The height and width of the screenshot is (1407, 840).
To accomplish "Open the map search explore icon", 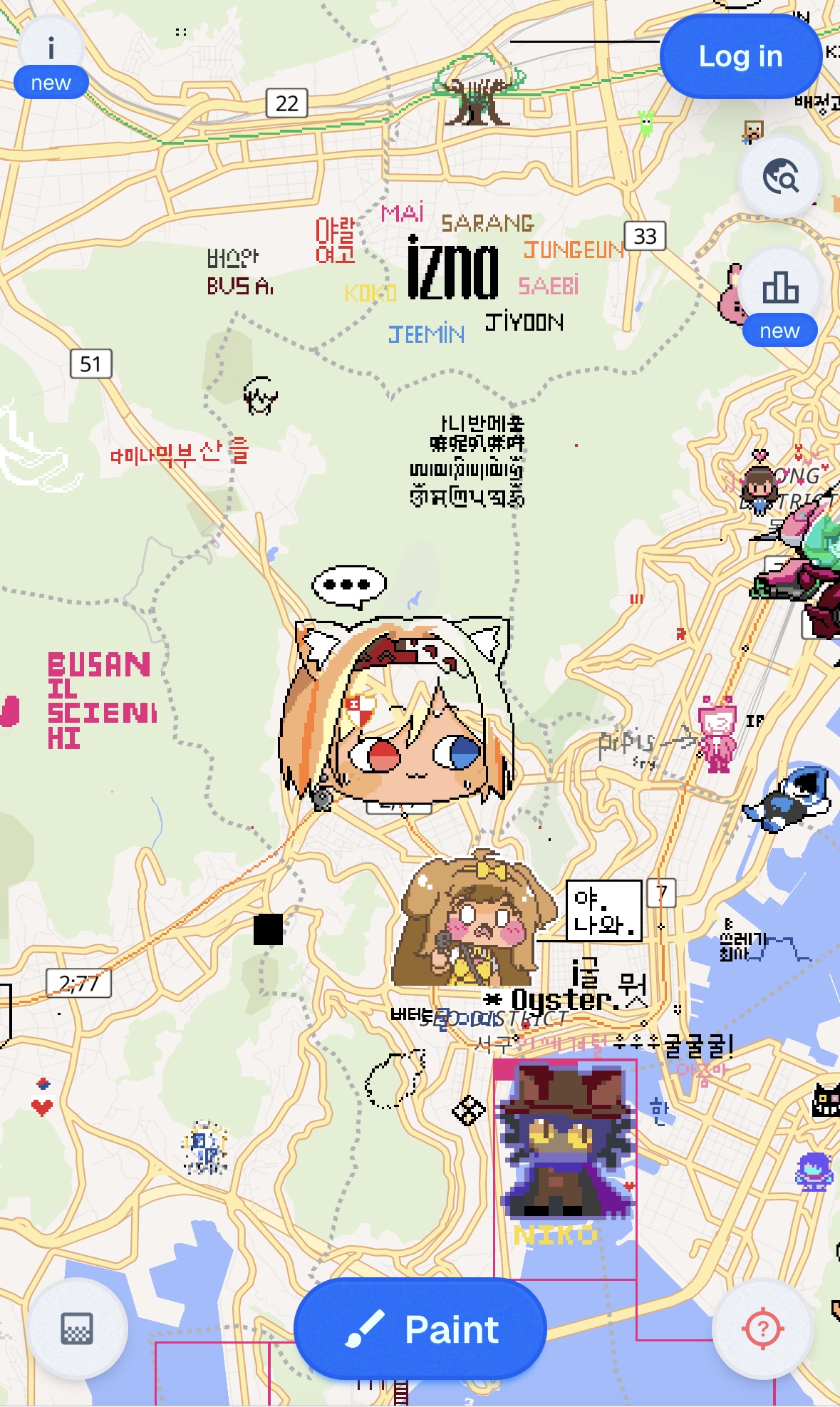I will 780,177.
